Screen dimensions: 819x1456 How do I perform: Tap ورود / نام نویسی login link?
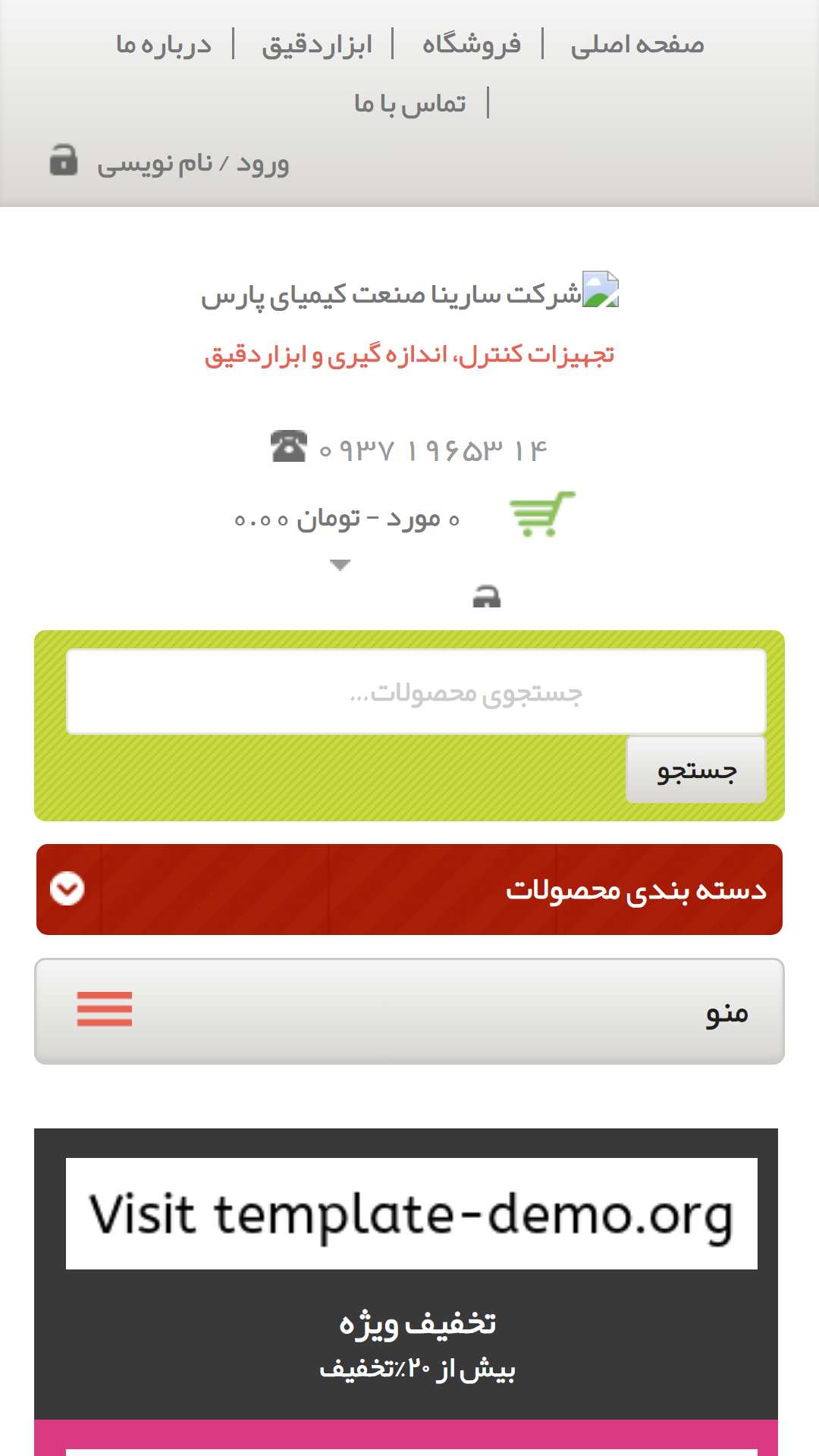[x=193, y=163]
